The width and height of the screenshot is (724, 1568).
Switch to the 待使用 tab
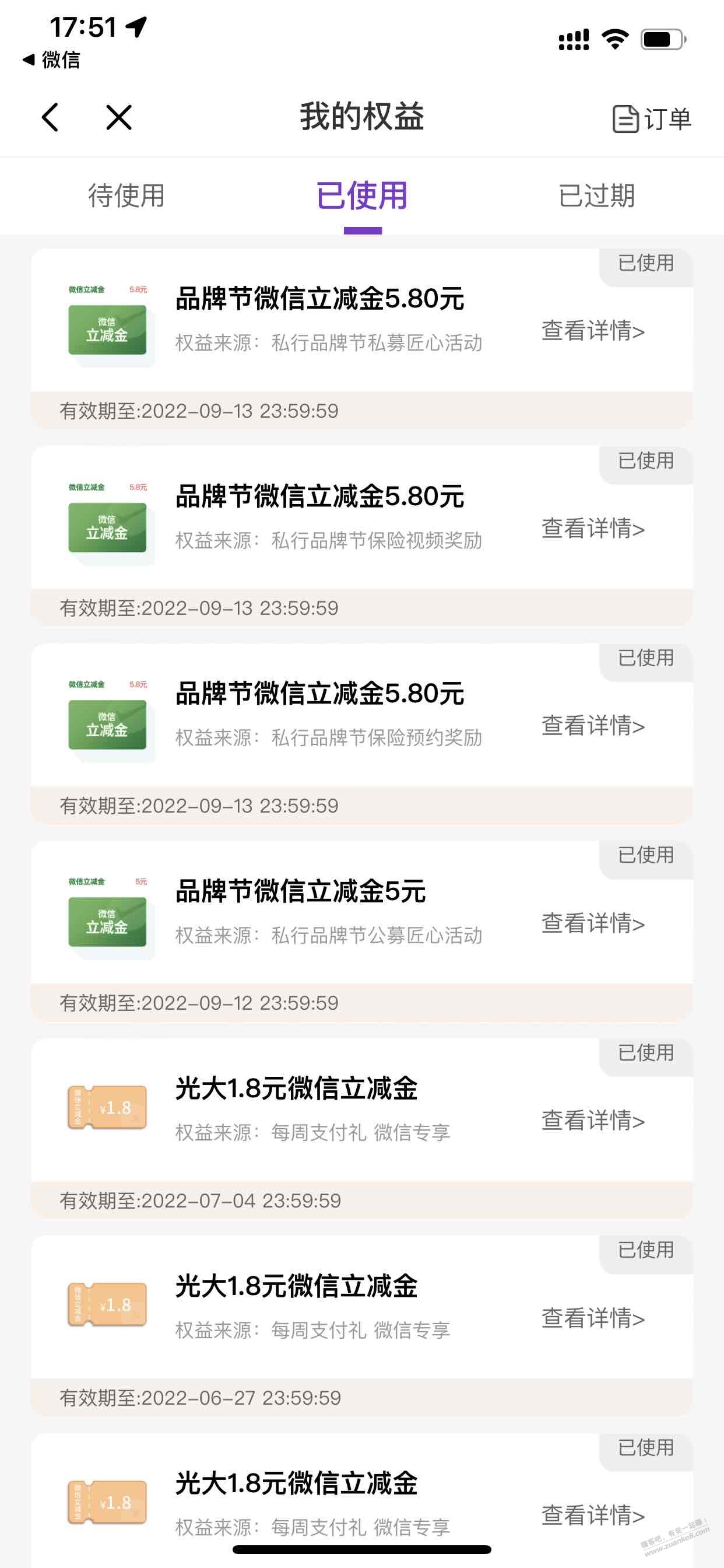click(x=126, y=196)
